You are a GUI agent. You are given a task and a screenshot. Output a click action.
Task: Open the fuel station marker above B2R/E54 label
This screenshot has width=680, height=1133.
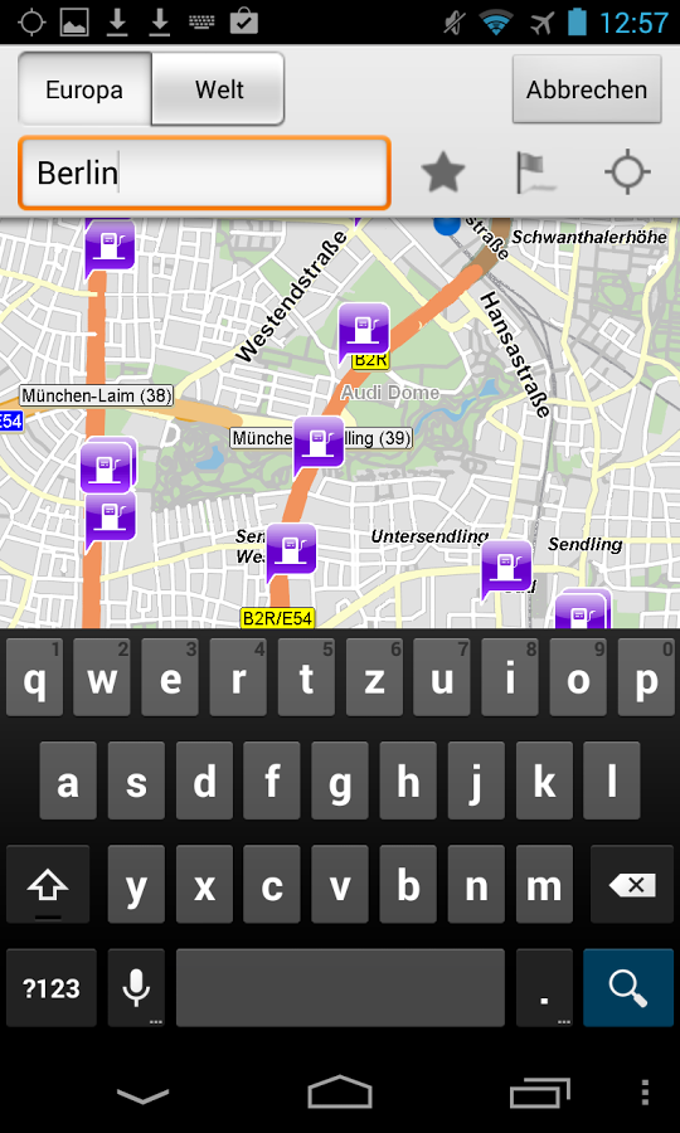click(x=291, y=549)
